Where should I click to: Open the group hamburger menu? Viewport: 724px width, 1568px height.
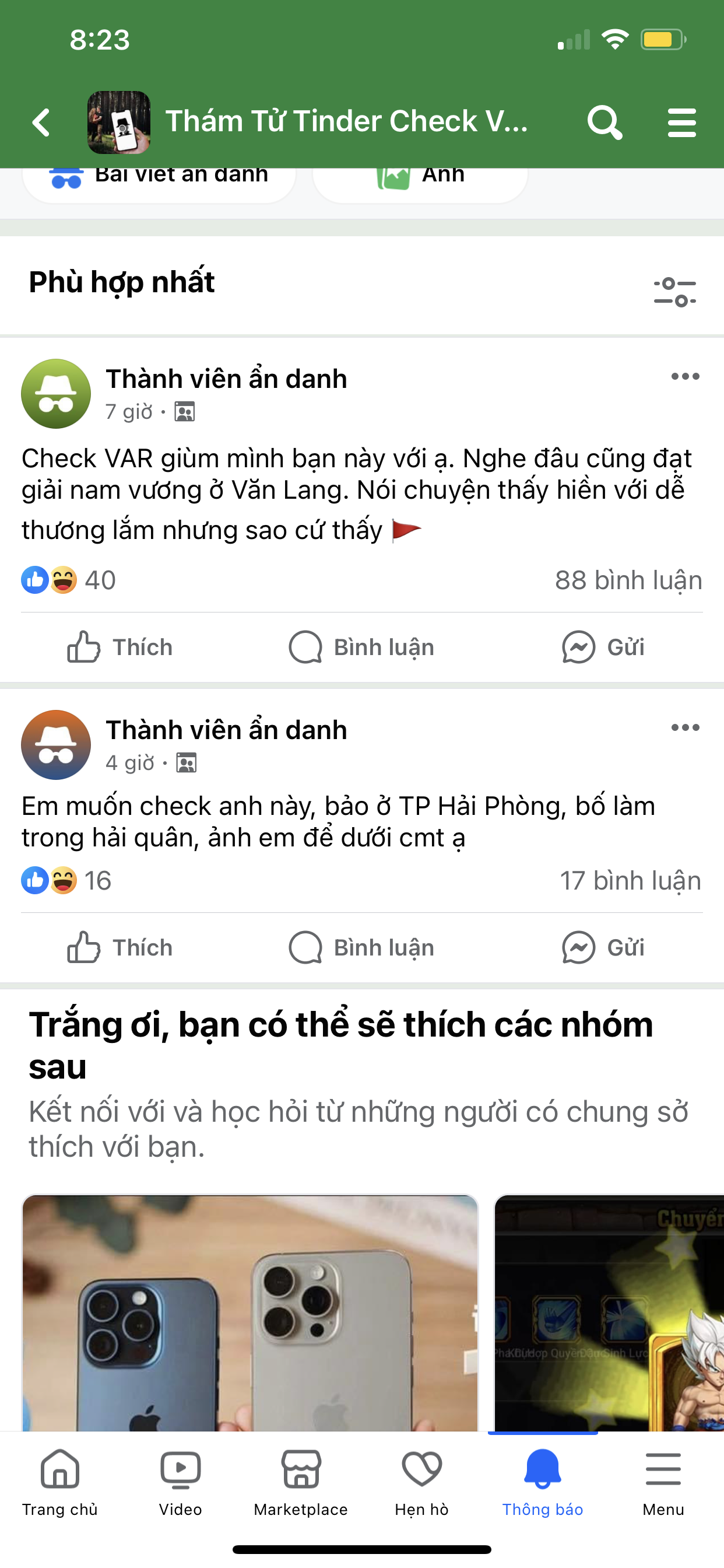(681, 123)
